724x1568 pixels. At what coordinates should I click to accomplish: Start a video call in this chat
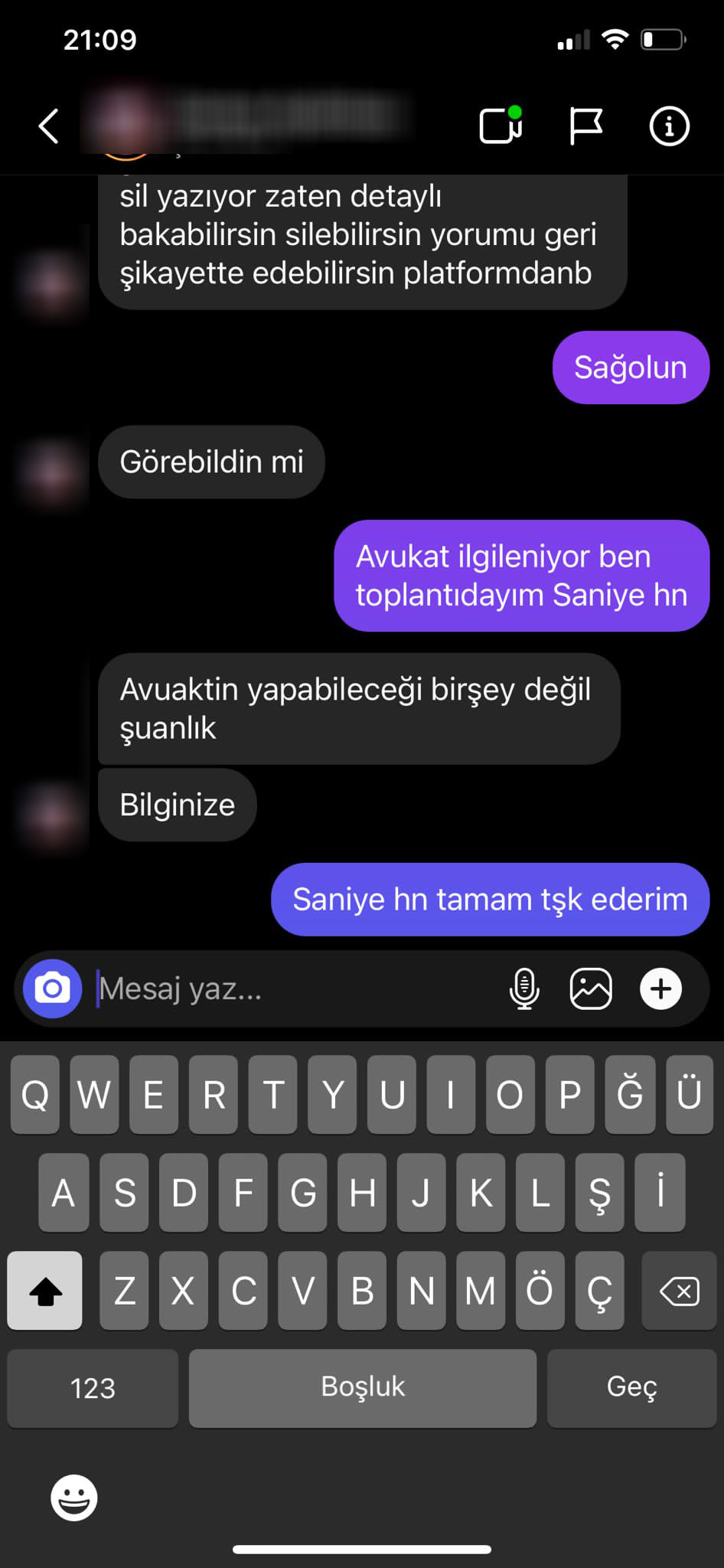pos(501,126)
